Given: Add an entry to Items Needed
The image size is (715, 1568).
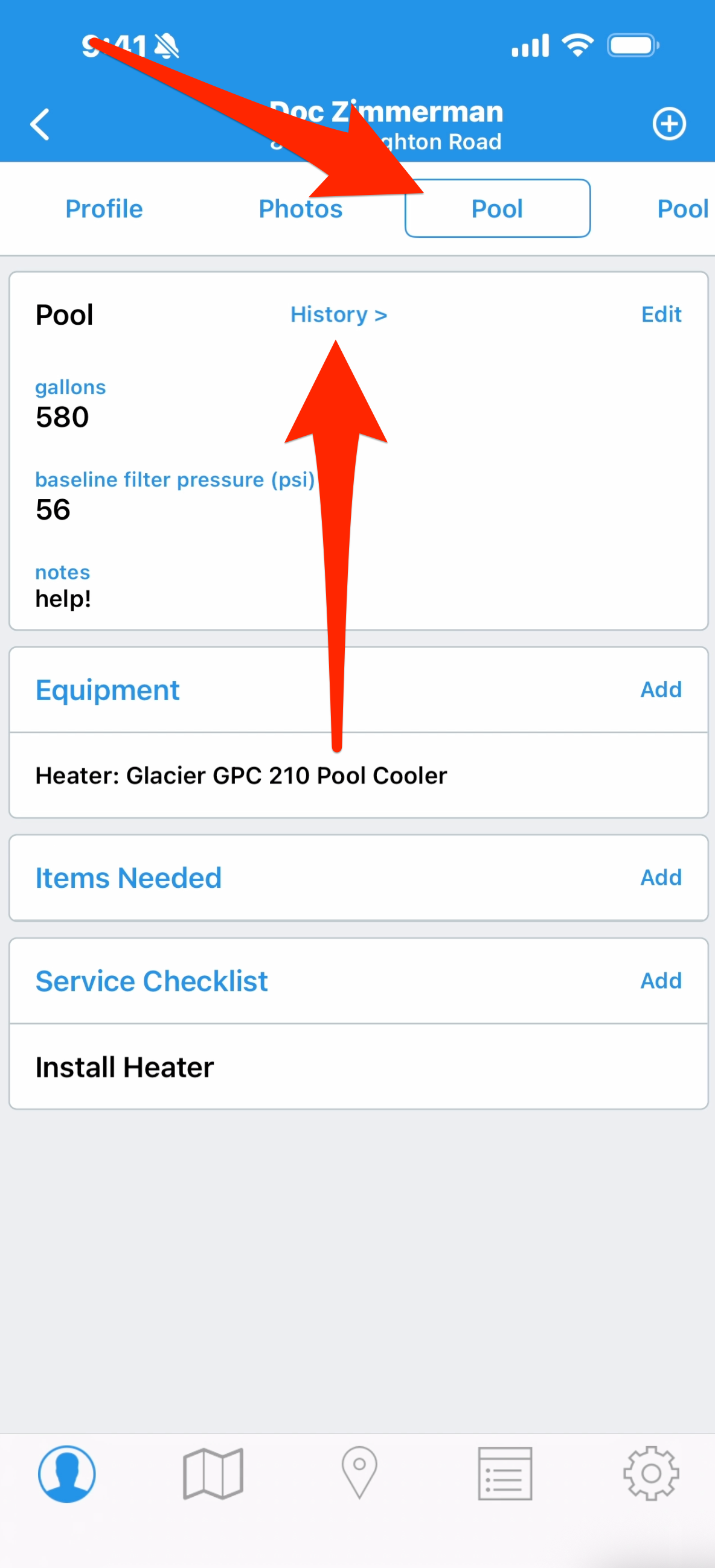Looking at the screenshot, I should 660,878.
